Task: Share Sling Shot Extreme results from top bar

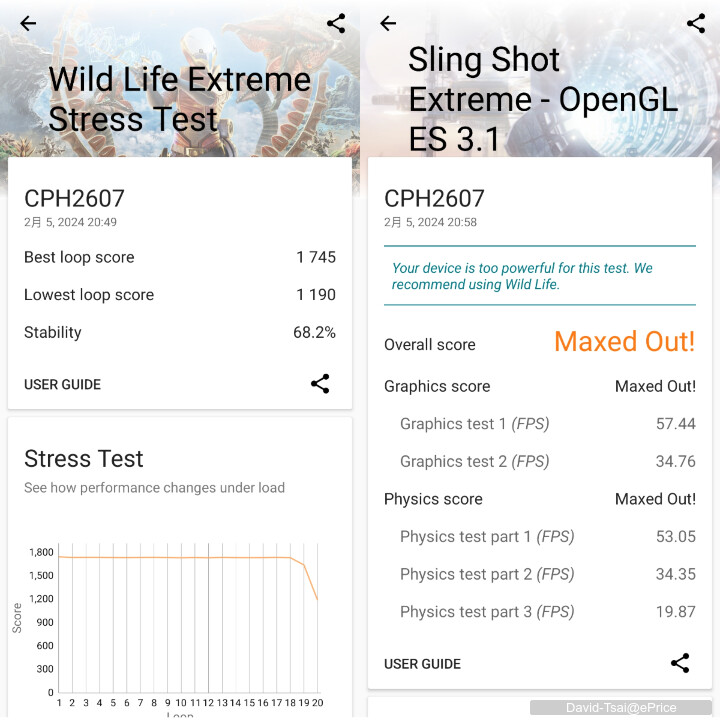Action: [696, 24]
